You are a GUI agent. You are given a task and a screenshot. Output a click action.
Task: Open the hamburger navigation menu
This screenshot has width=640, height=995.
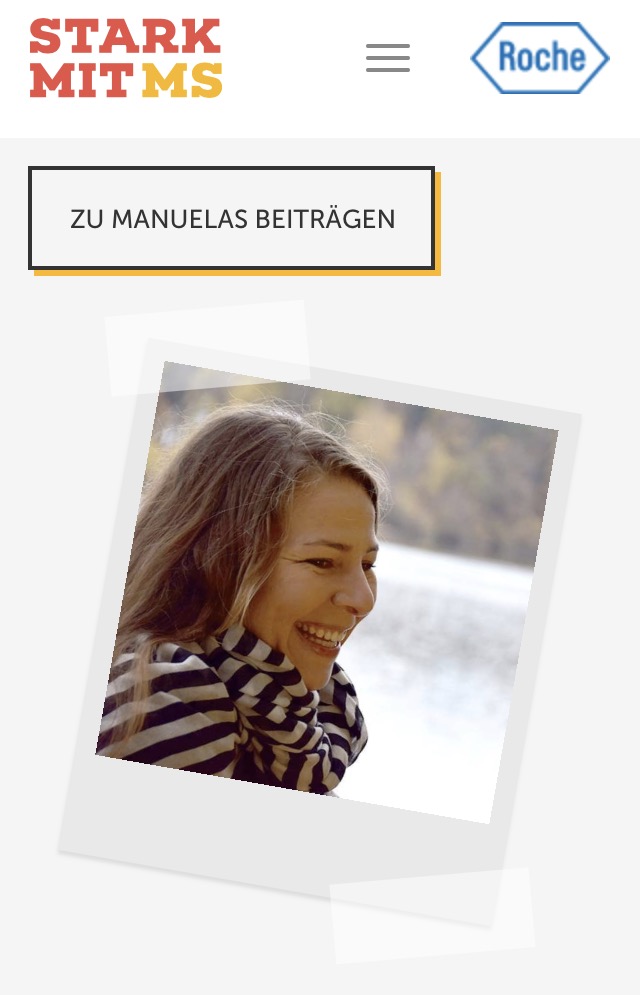(388, 58)
